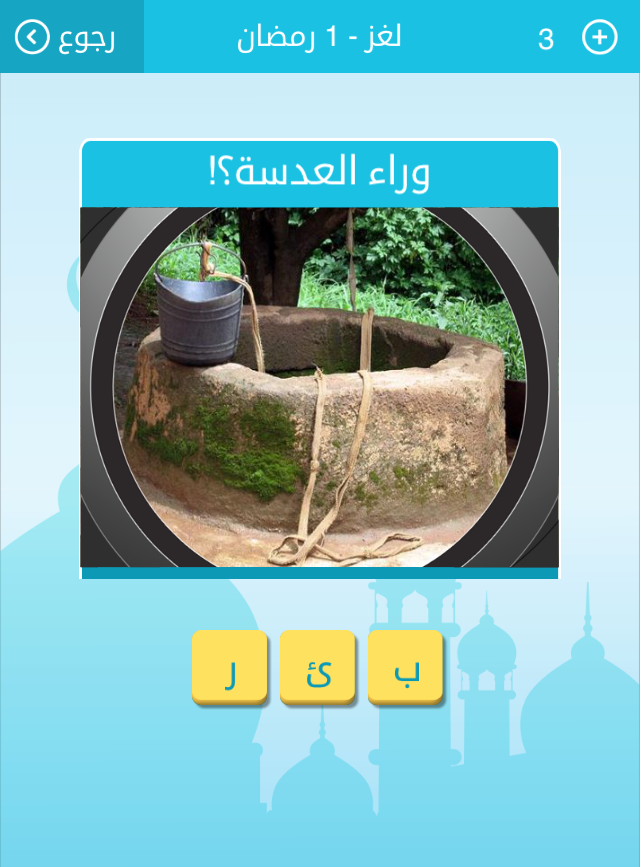Pick the letter tile ر
The width and height of the screenshot is (641, 867).
(x=229, y=667)
